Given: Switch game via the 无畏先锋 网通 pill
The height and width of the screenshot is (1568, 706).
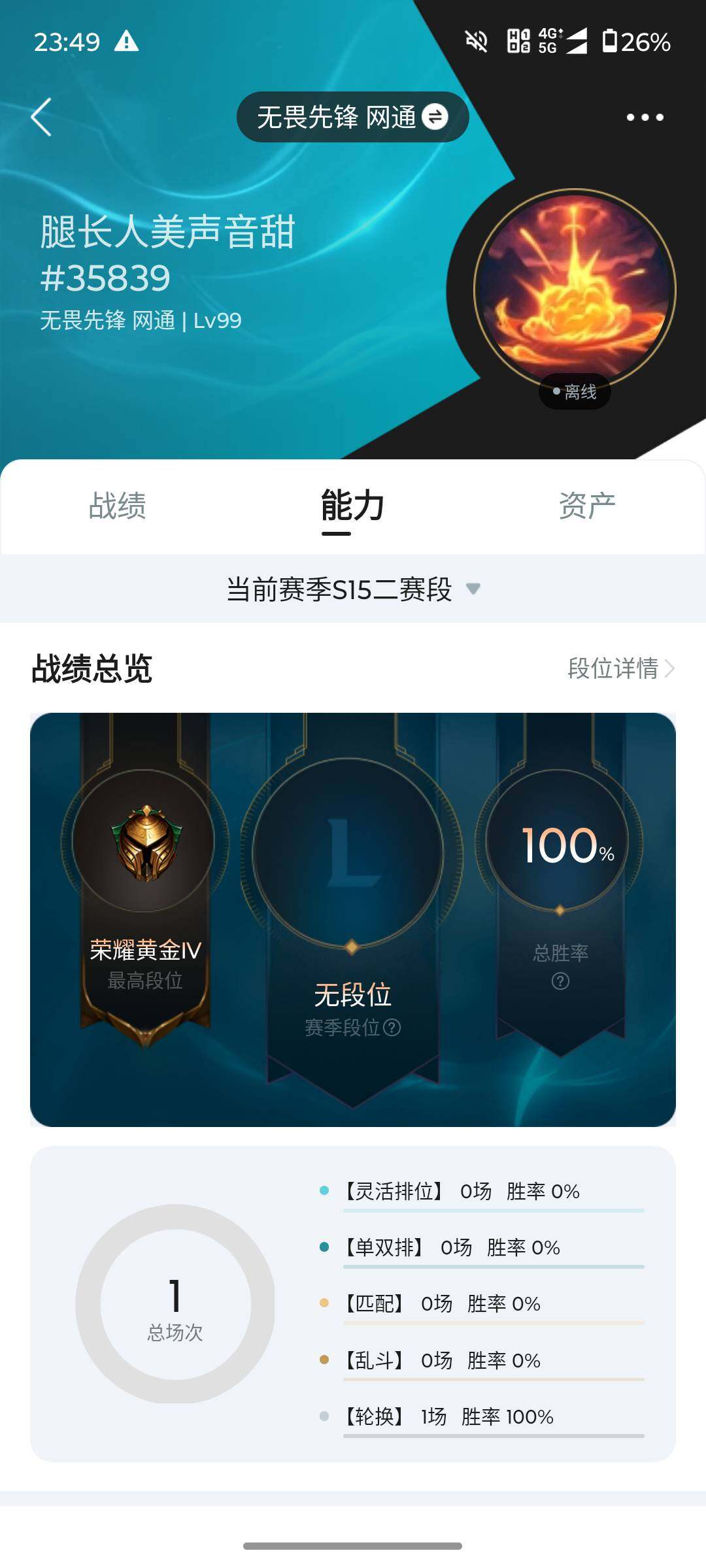Looking at the screenshot, I should [352, 118].
